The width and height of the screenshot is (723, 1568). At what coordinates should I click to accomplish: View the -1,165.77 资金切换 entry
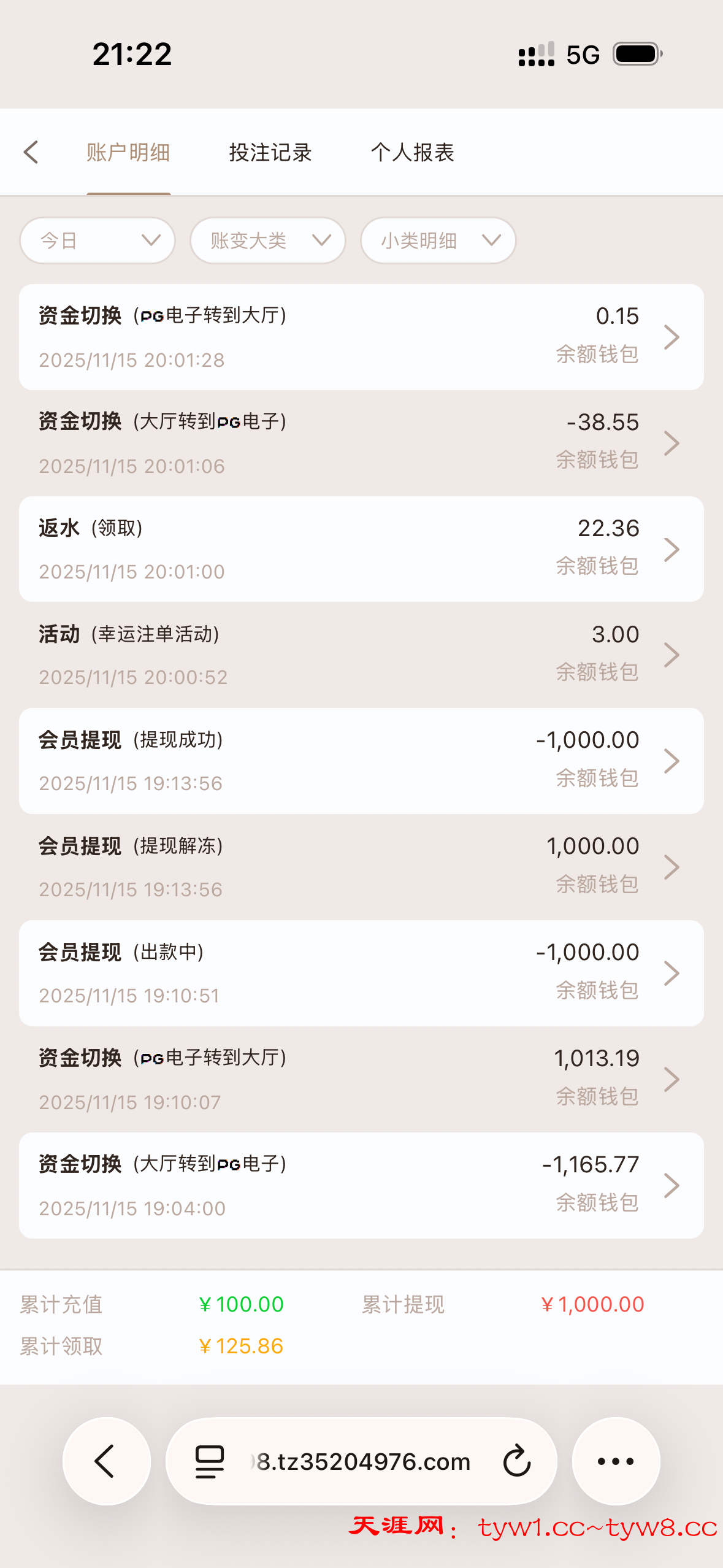[361, 1185]
